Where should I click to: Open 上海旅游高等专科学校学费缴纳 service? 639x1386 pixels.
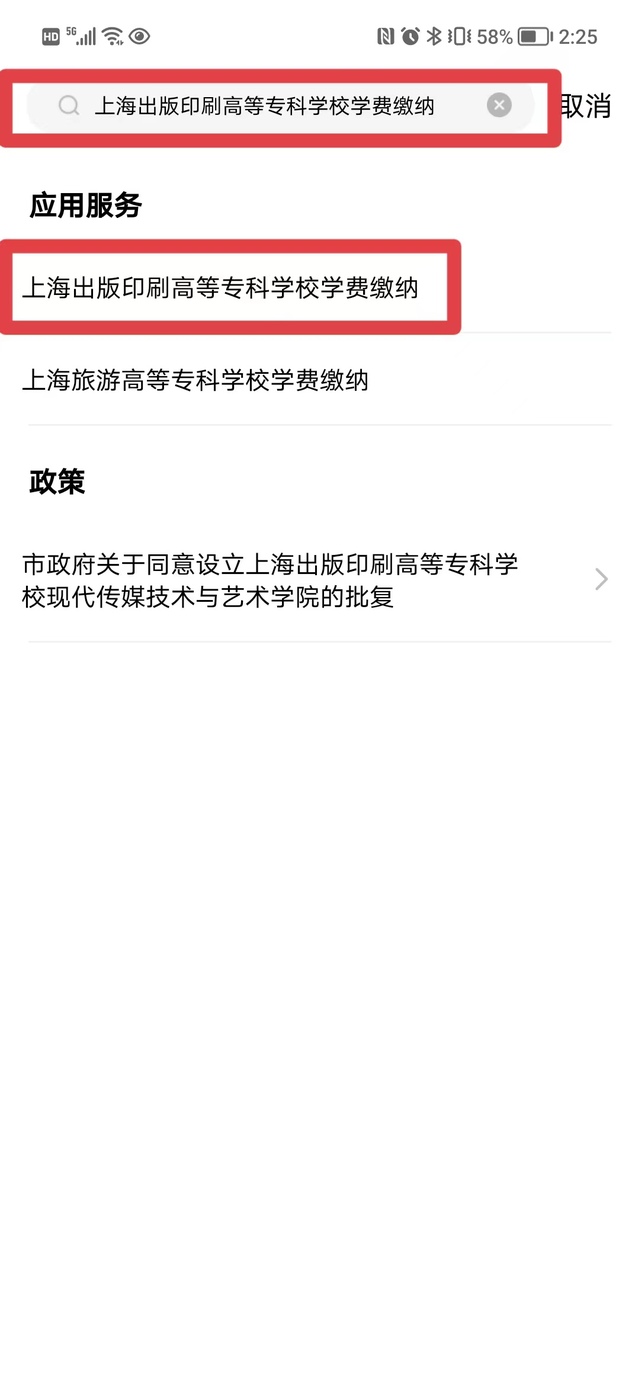pyautogui.click(x=319, y=380)
